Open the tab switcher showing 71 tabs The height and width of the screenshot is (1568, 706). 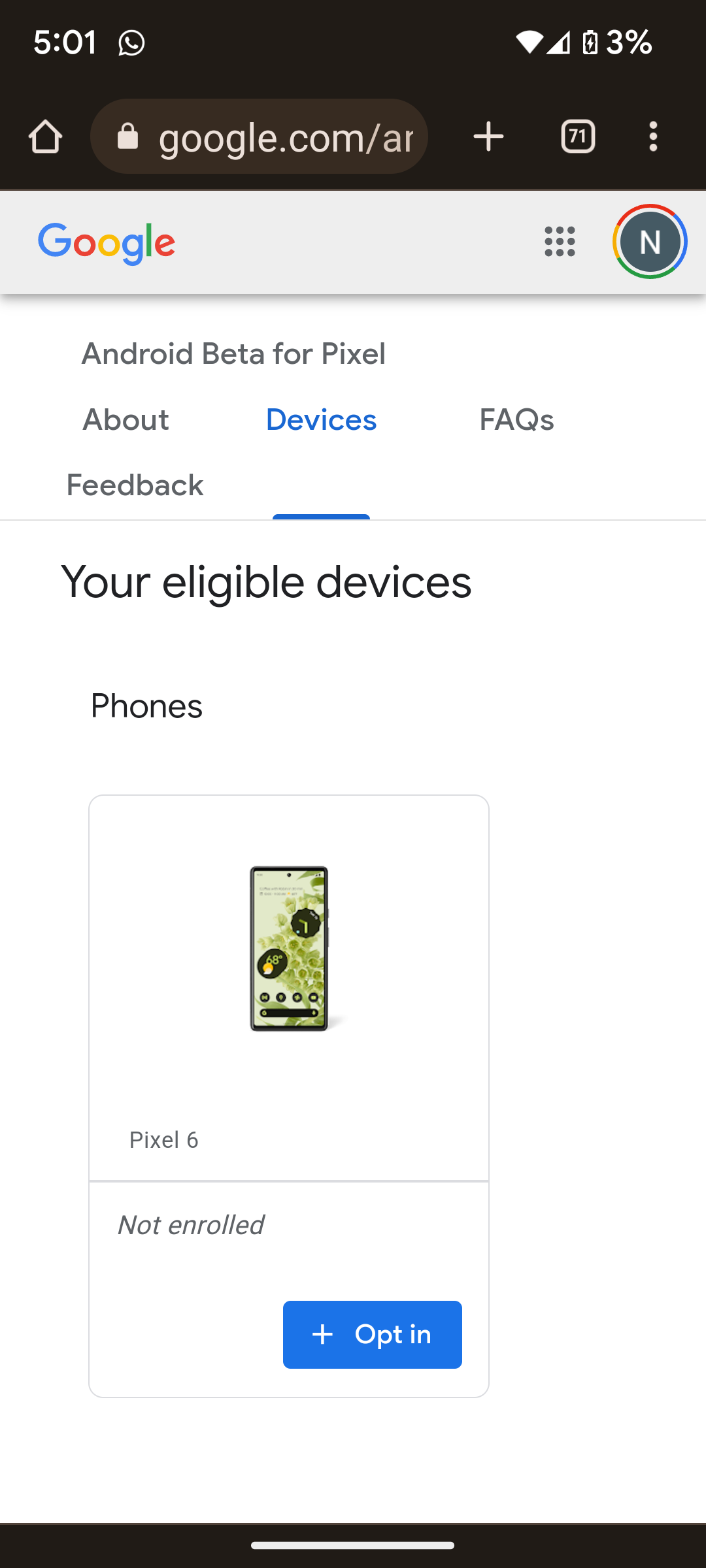pyautogui.click(x=578, y=137)
